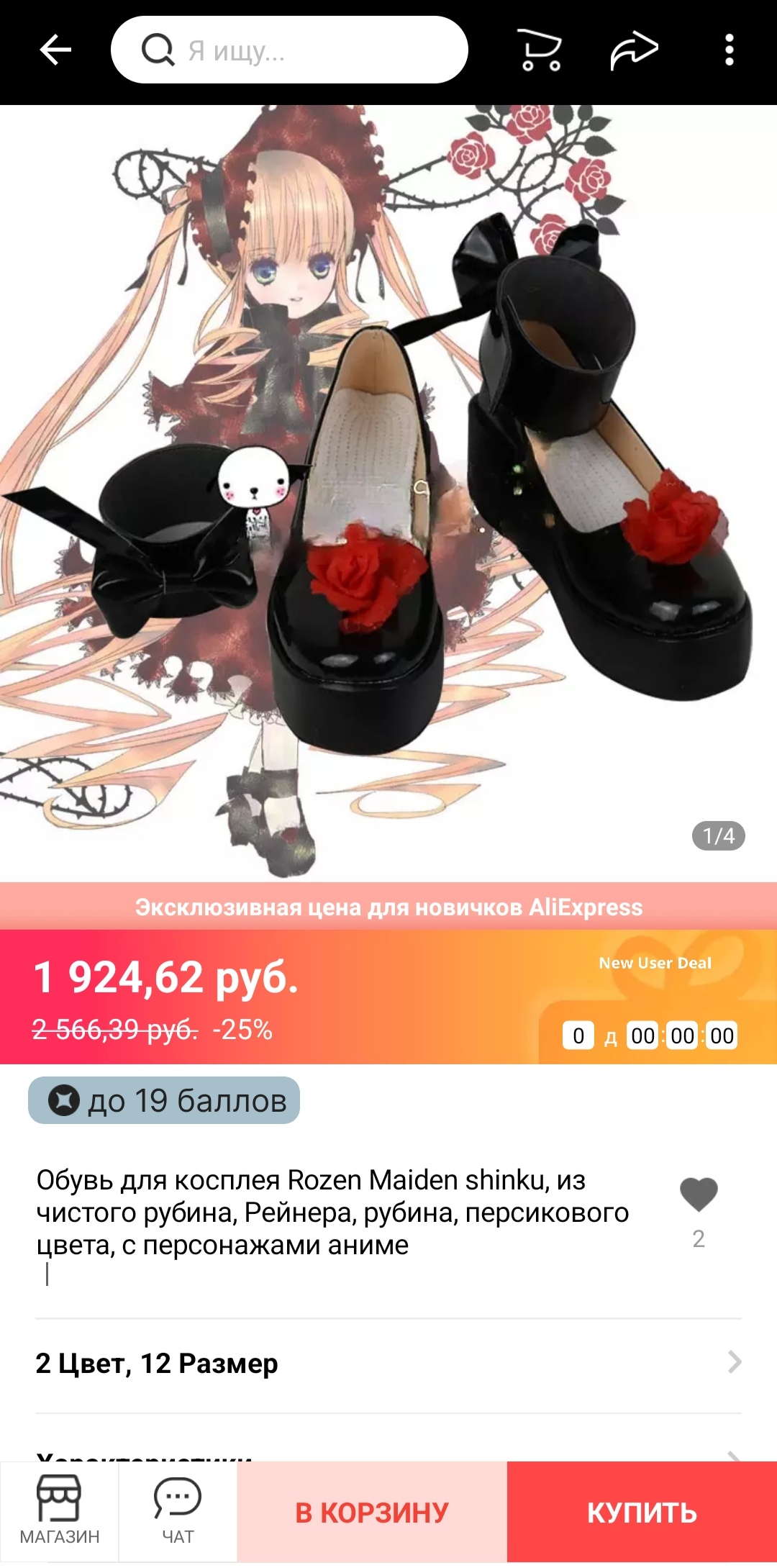Start a chat with the seller

pyautogui.click(x=178, y=1513)
